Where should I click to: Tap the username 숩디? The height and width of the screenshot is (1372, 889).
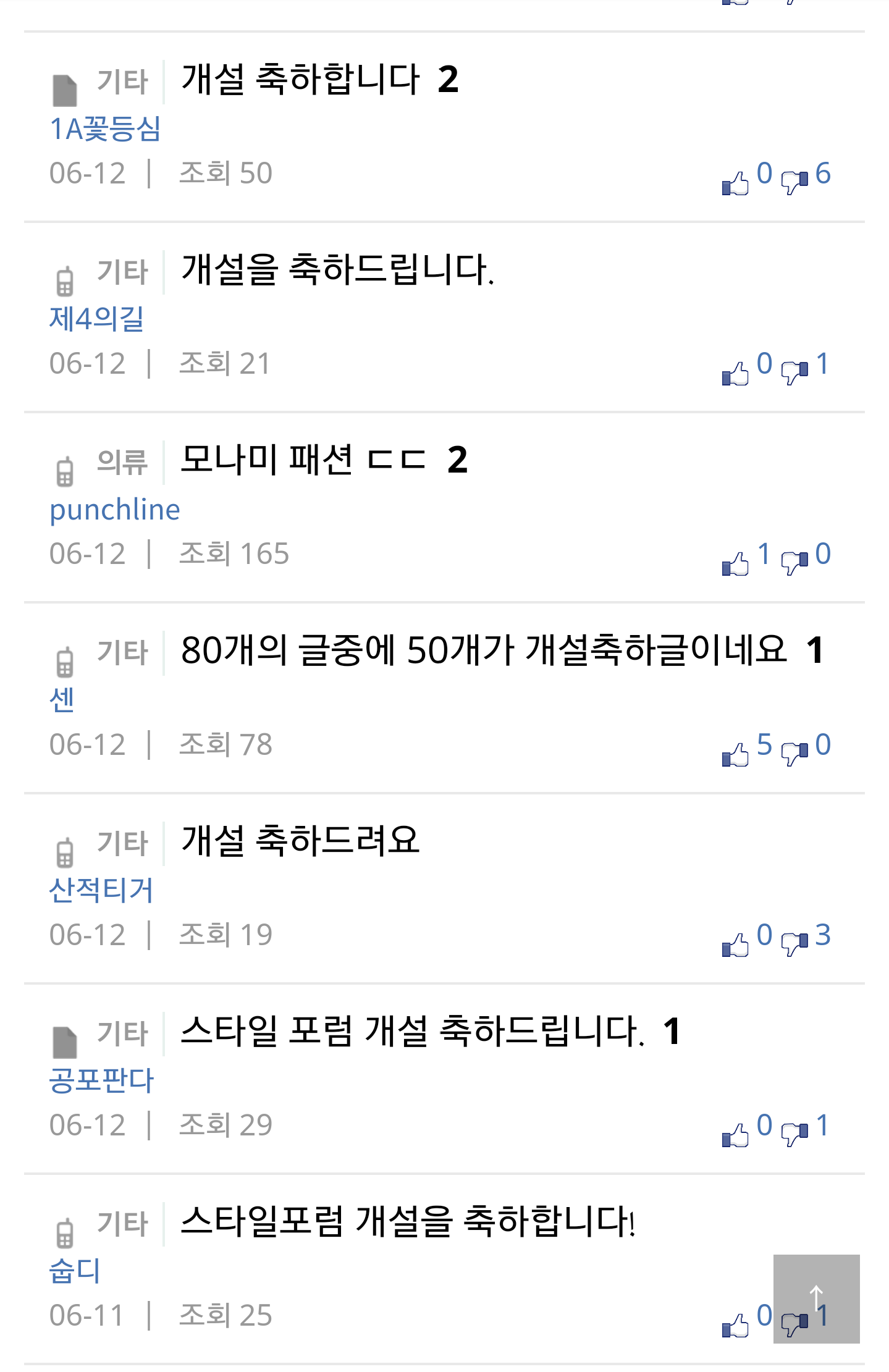(x=74, y=1271)
